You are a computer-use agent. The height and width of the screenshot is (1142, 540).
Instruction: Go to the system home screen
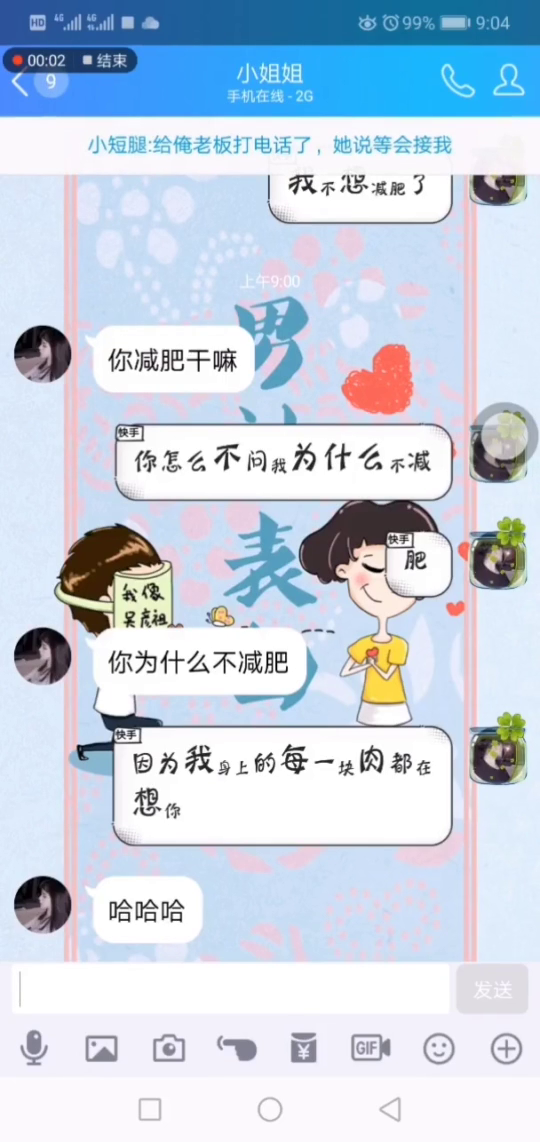coord(270,1109)
